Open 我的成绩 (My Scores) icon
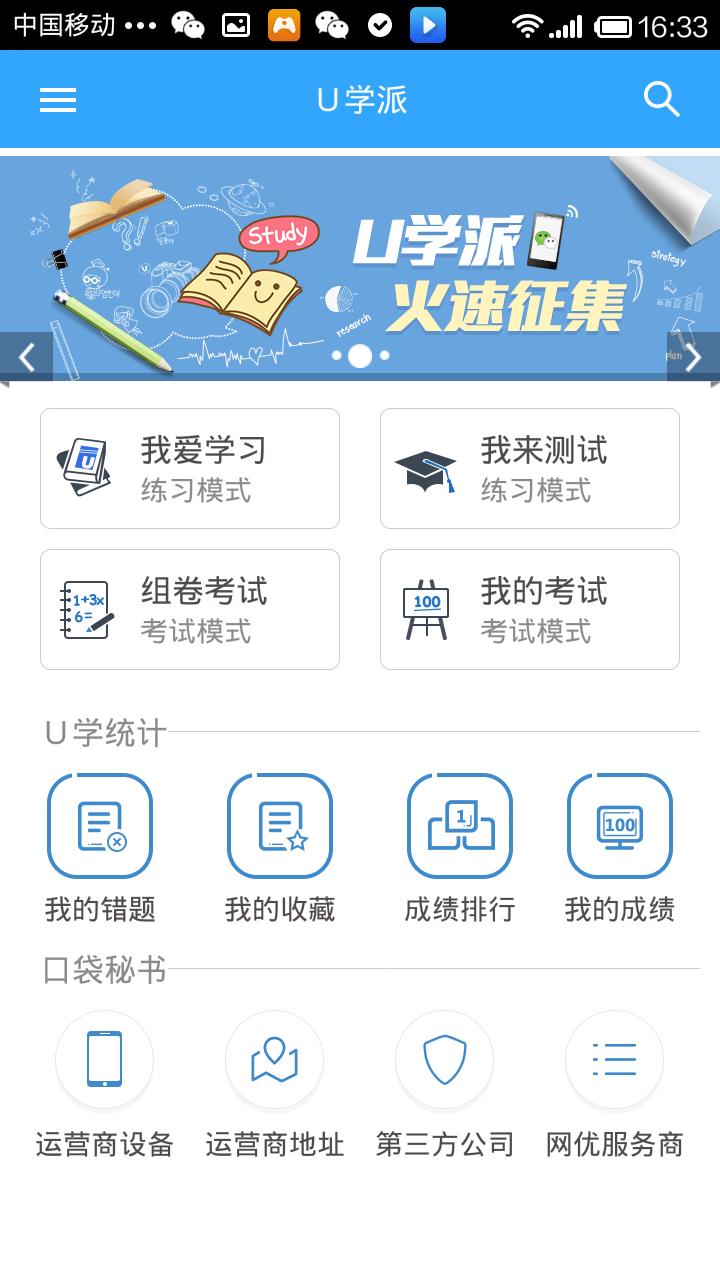The image size is (720, 1280). click(619, 825)
